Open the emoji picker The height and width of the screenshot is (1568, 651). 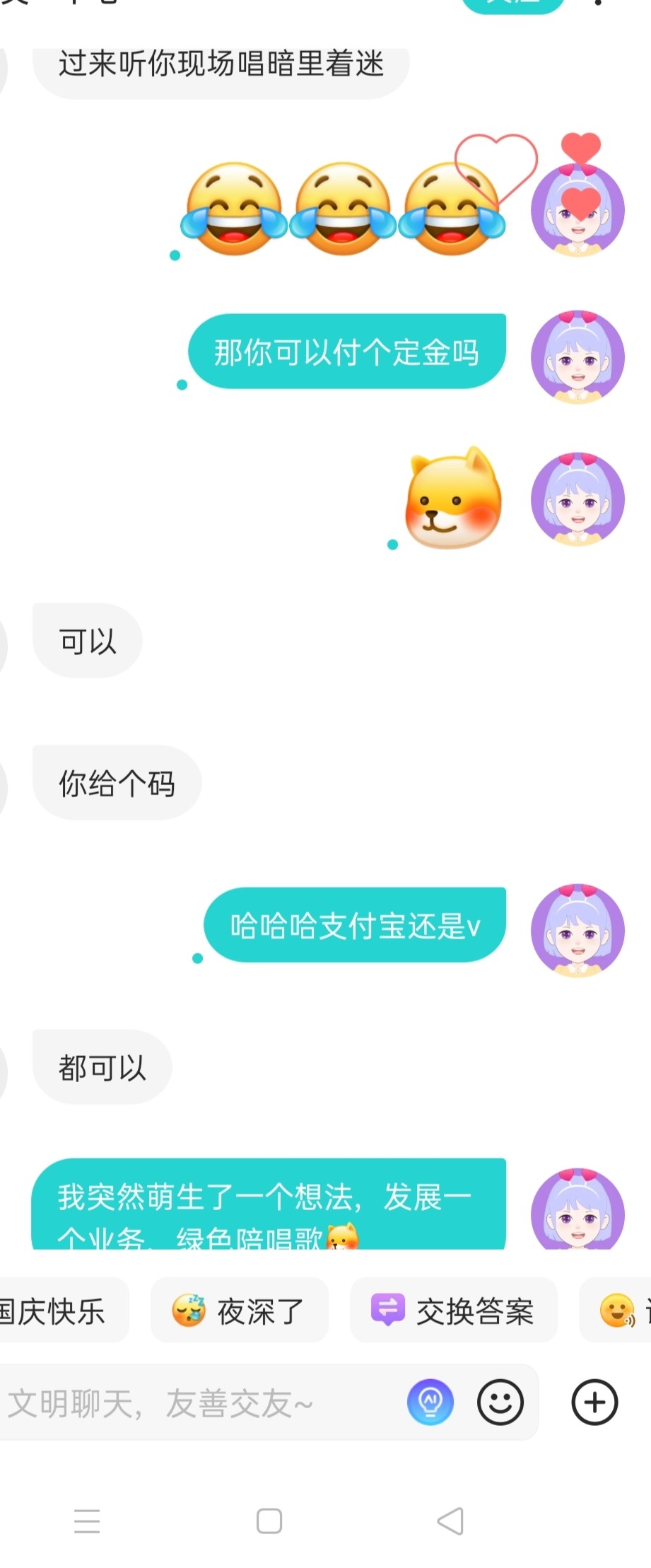[500, 1402]
